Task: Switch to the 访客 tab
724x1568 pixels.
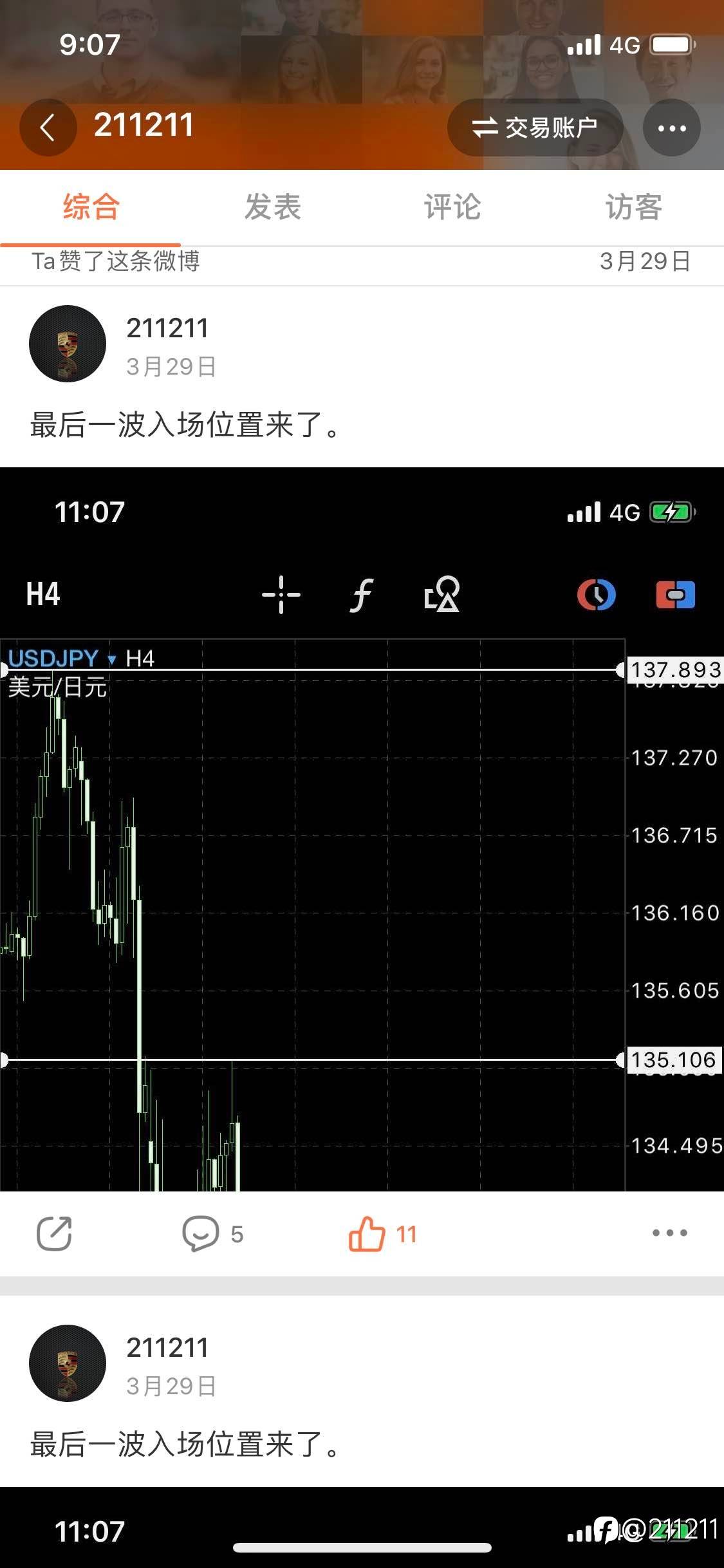Action: coord(634,207)
